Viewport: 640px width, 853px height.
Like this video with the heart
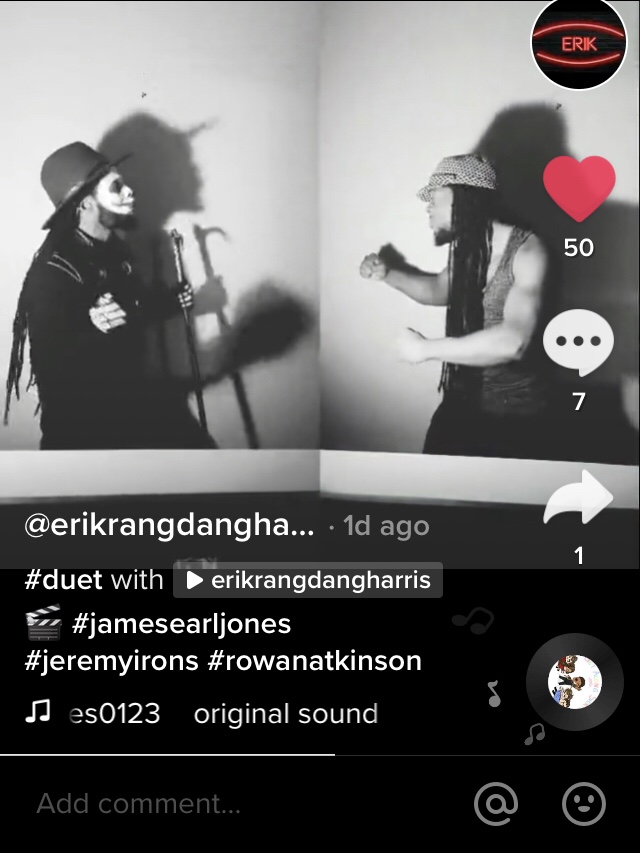(x=579, y=189)
